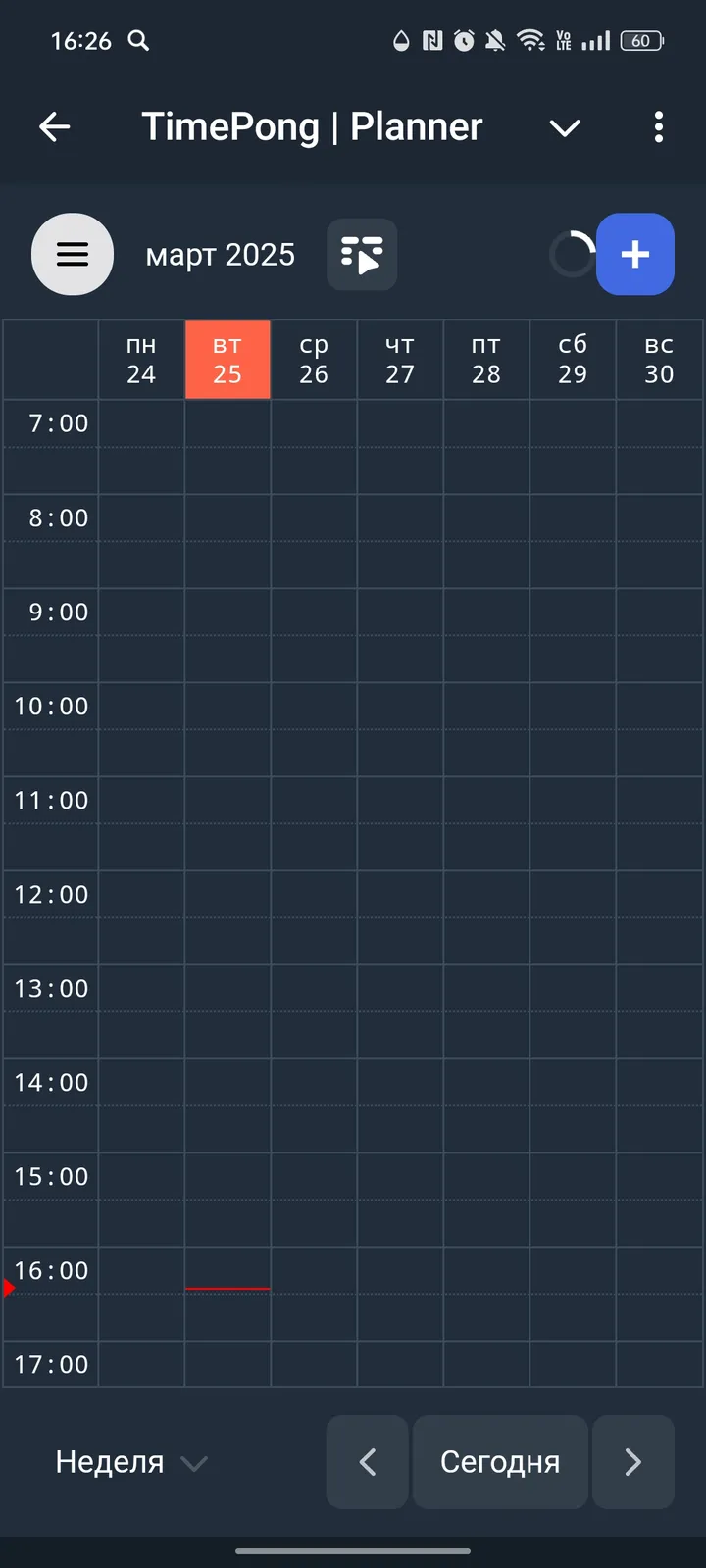Select the board view icon next to март 2025
Screen dimensions: 706x1568
pyautogui.click(x=361, y=254)
